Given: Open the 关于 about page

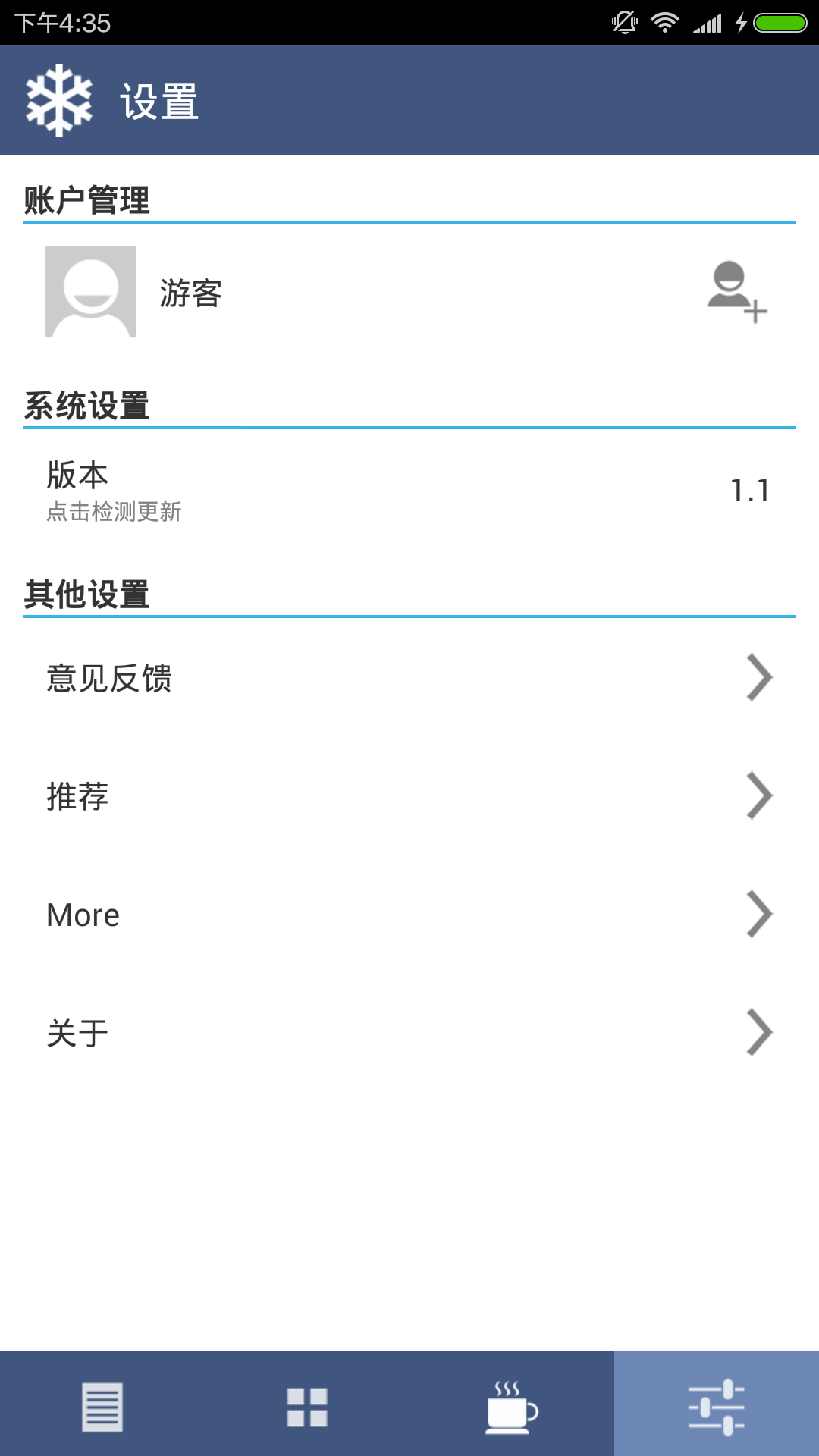Looking at the screenshot, I should click(x=409, y=1032).
